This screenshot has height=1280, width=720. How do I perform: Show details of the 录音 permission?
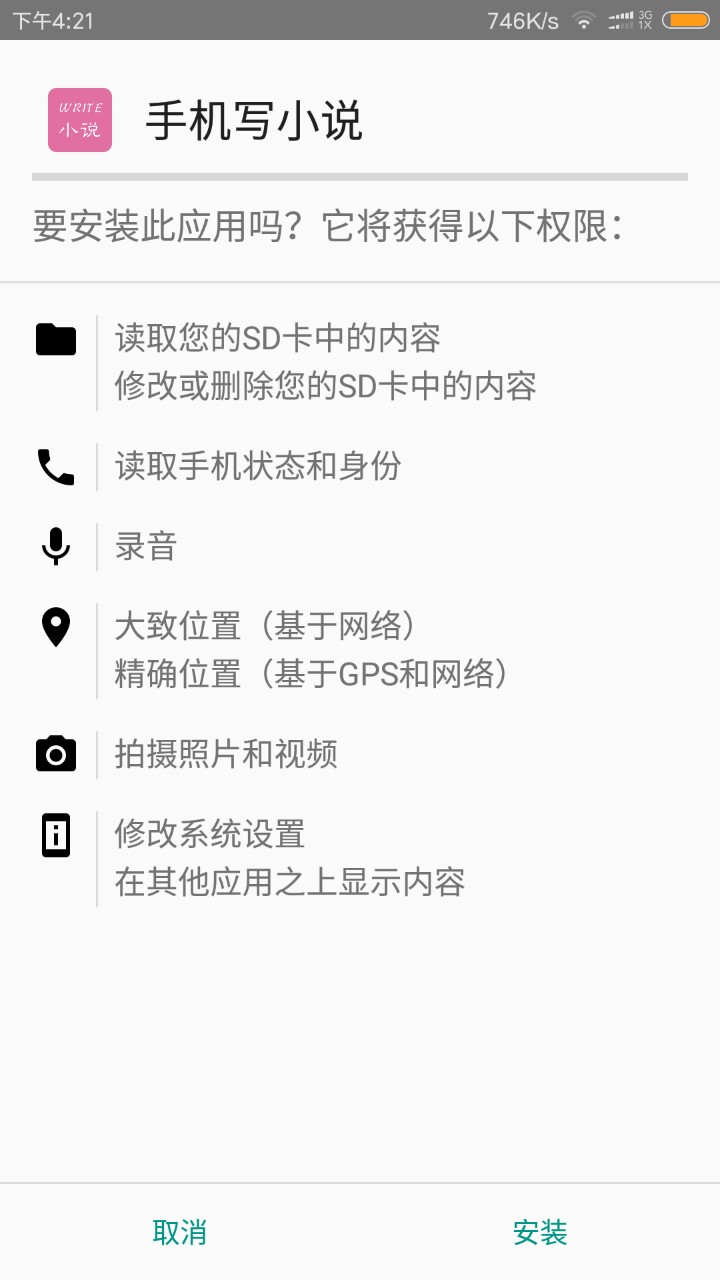click(146, 546)
